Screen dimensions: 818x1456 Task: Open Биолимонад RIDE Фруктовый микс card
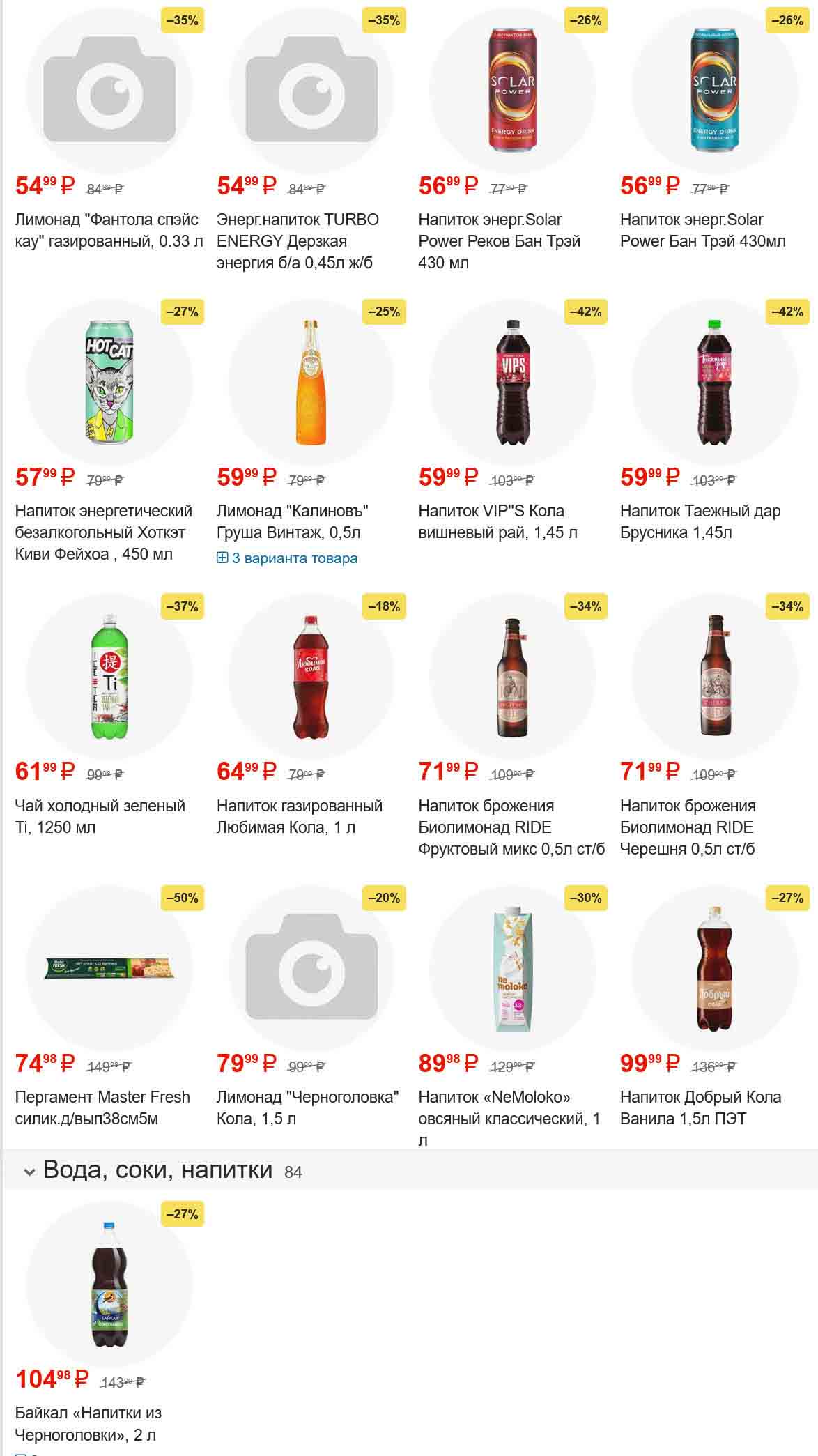(511, 827)
